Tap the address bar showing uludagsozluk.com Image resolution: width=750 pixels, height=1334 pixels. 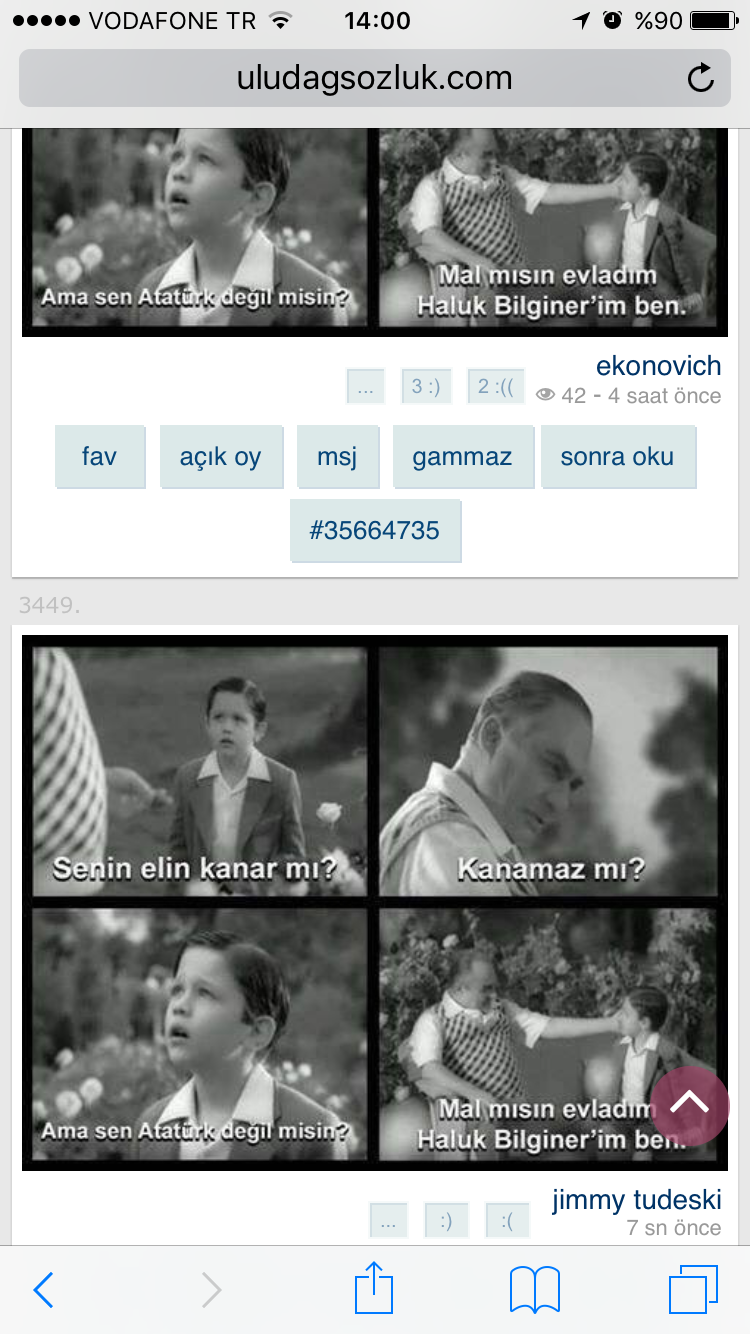click(374, 78)
